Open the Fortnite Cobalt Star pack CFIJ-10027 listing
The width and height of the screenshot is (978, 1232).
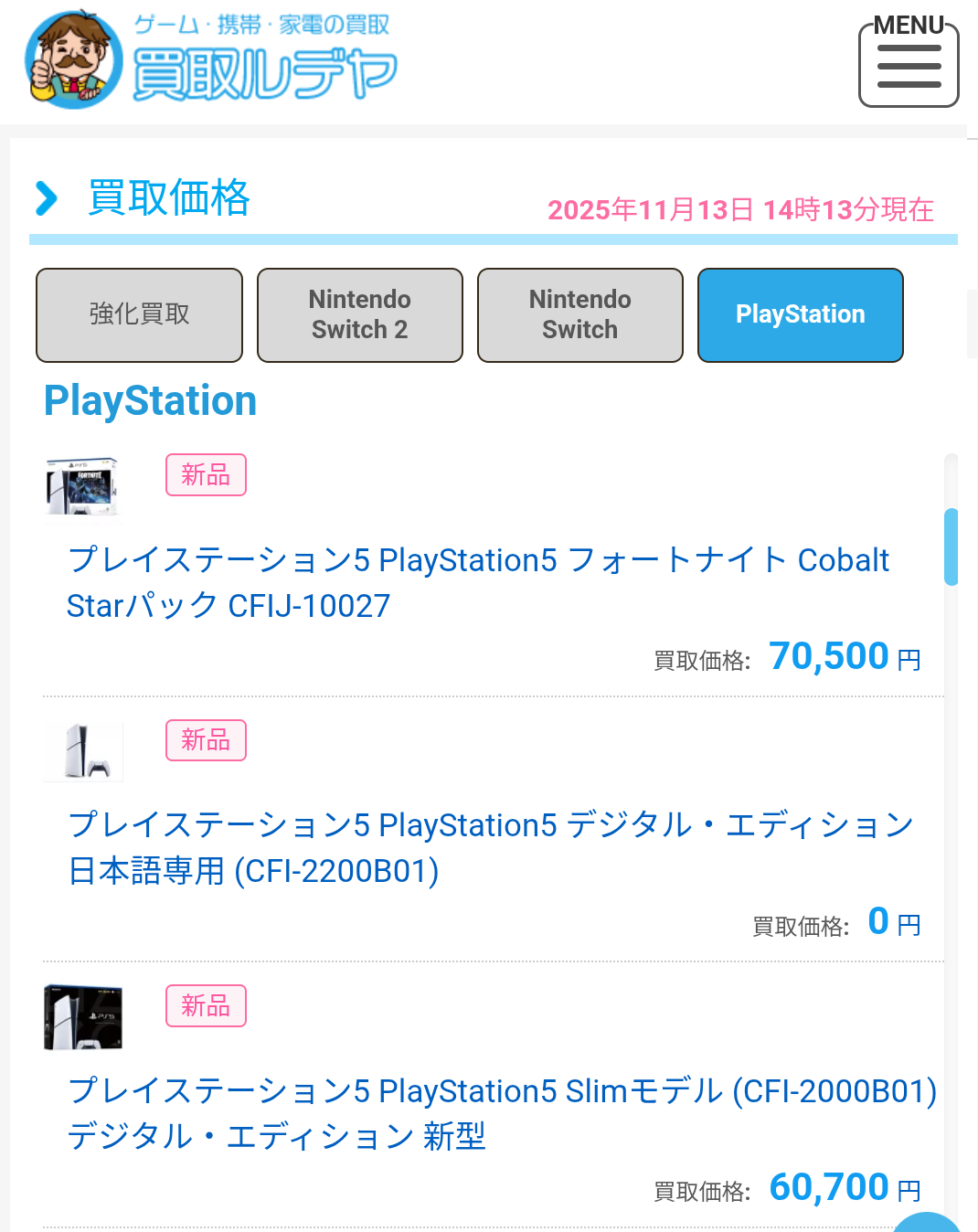click(477, 582)
